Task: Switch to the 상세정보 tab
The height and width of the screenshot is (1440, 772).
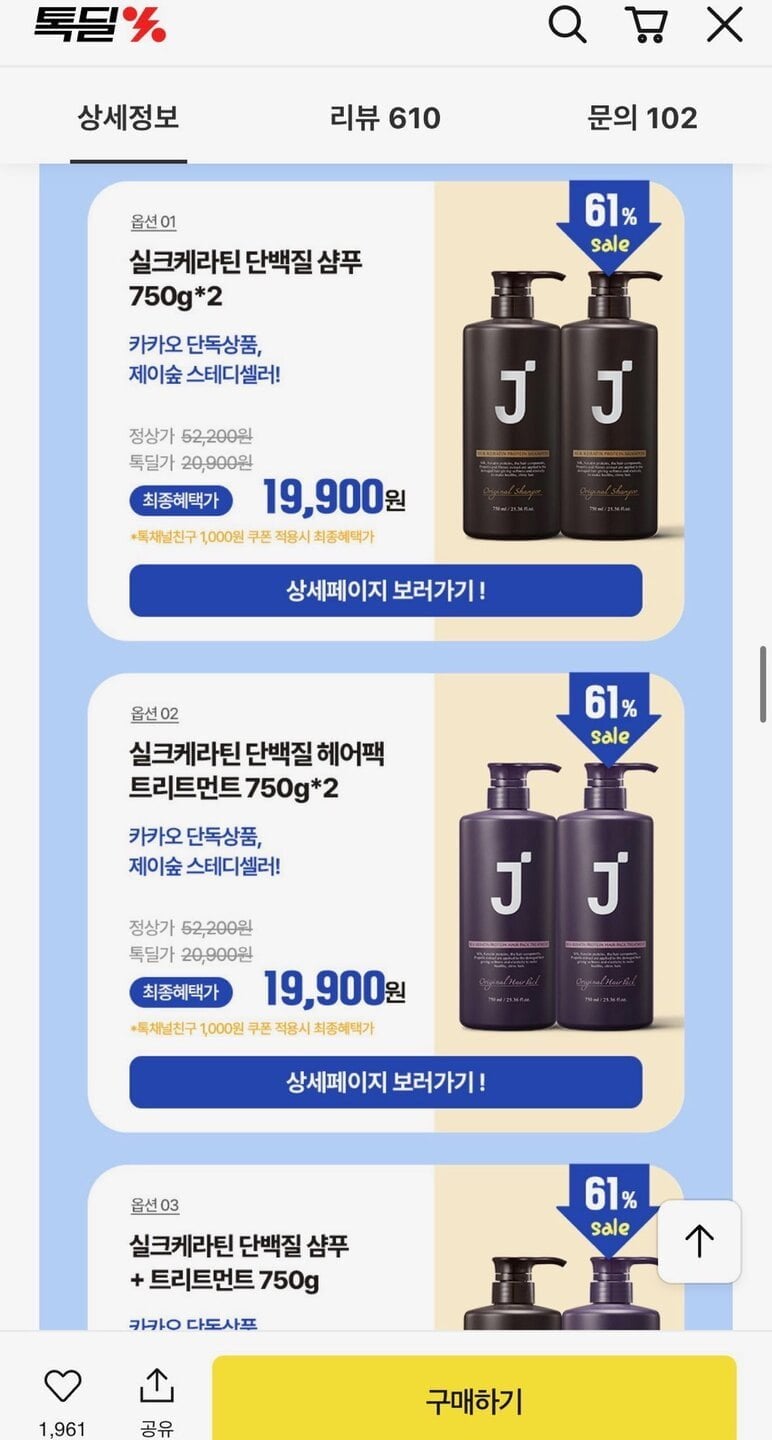Action: tap(128, 118)
